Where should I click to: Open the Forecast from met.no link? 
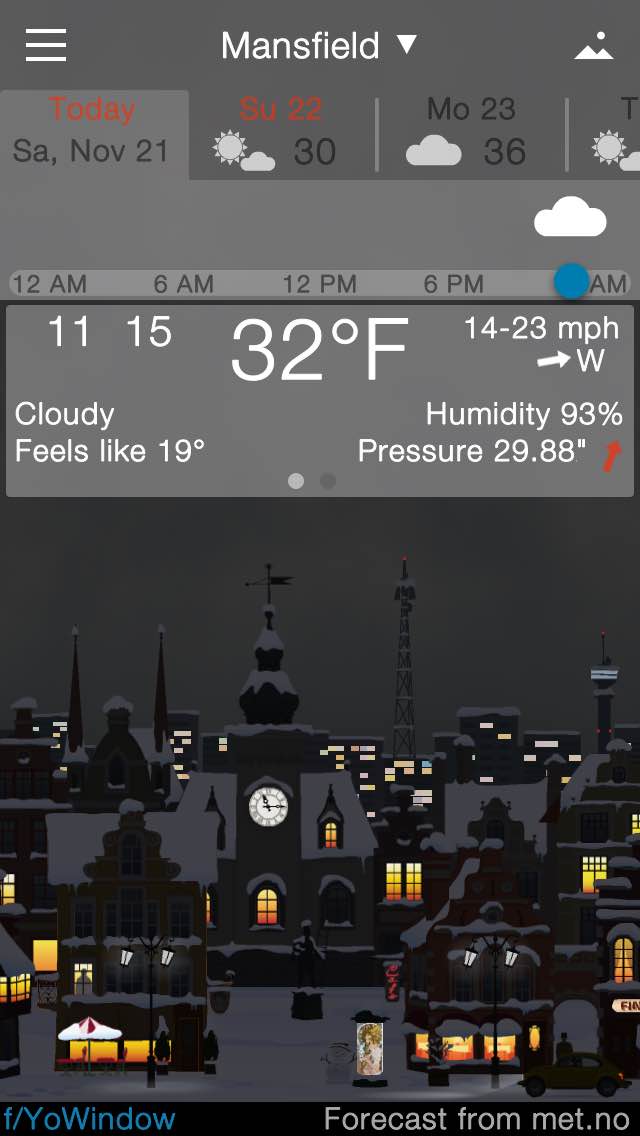pos(476,1118)
